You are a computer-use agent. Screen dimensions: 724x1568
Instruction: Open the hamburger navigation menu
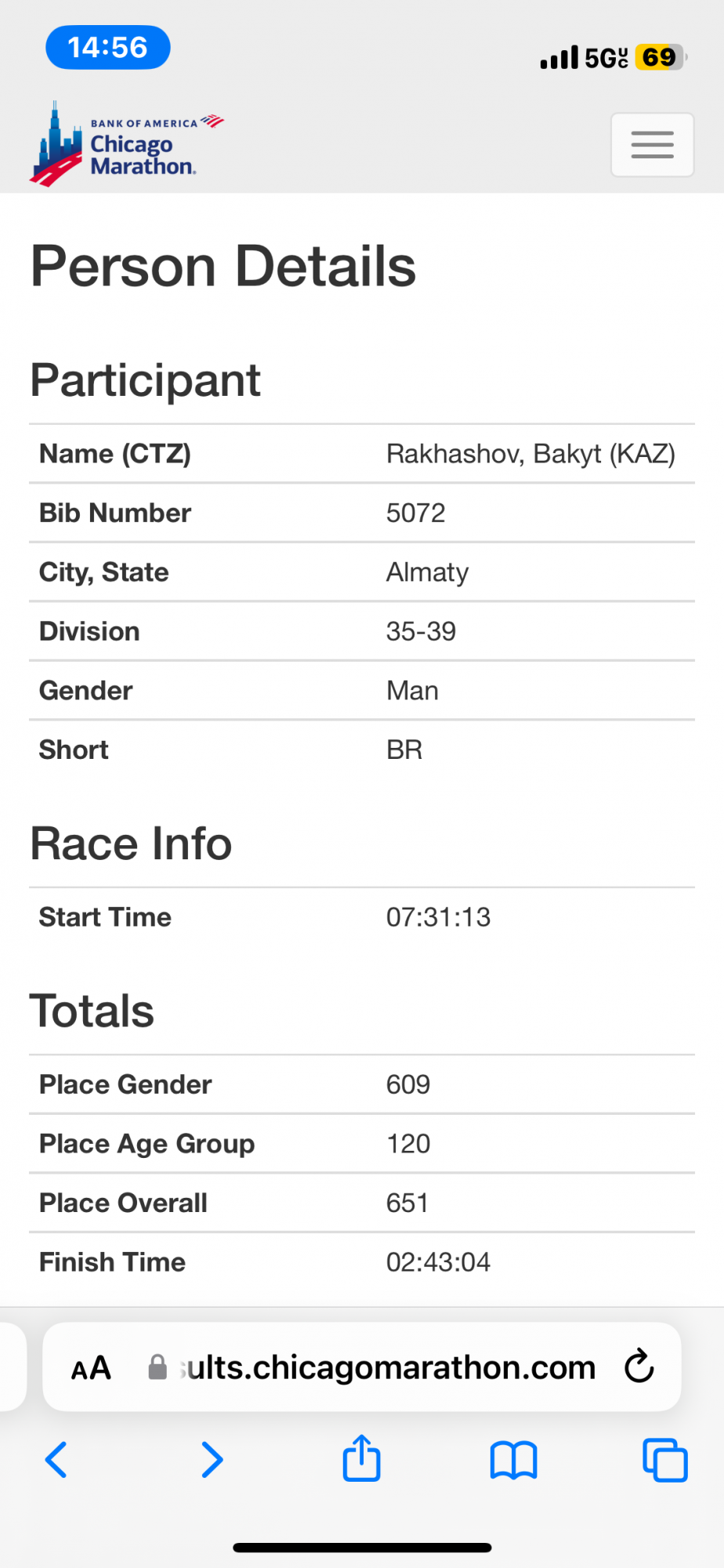(x=652, y=145)
